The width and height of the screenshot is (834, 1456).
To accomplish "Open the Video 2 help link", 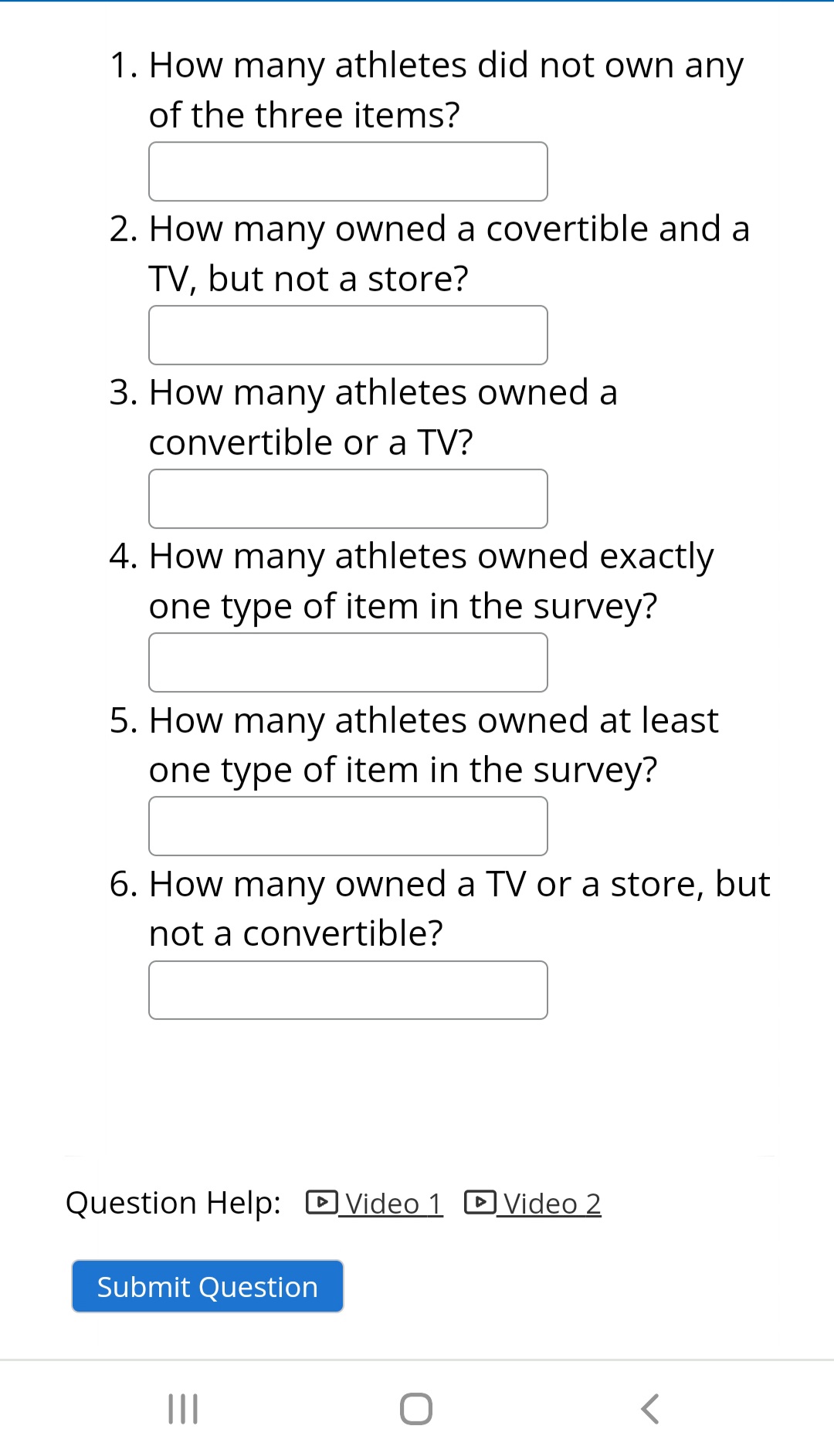I will (534, 1204).
